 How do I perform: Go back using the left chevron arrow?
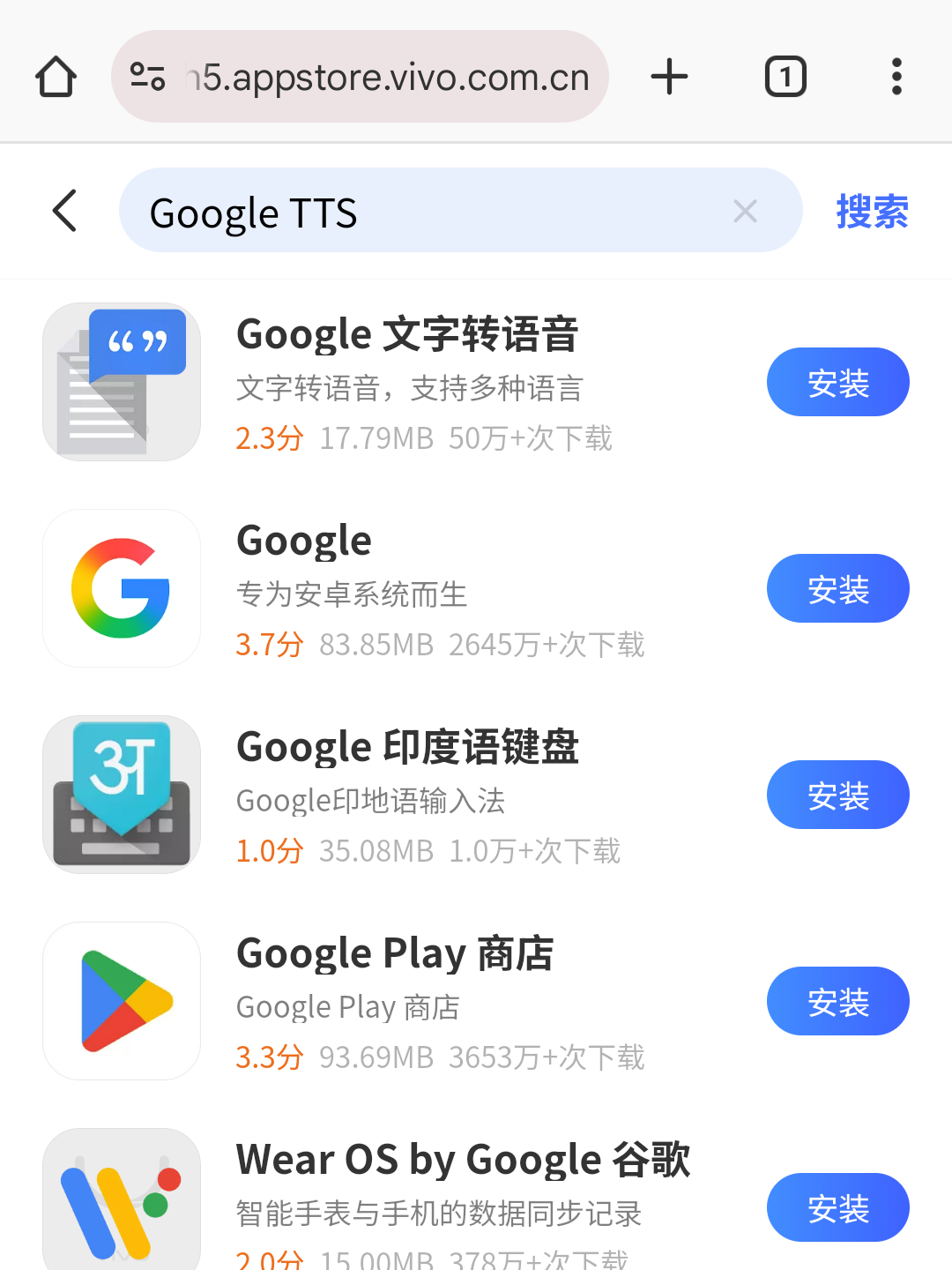pos(63,212)
